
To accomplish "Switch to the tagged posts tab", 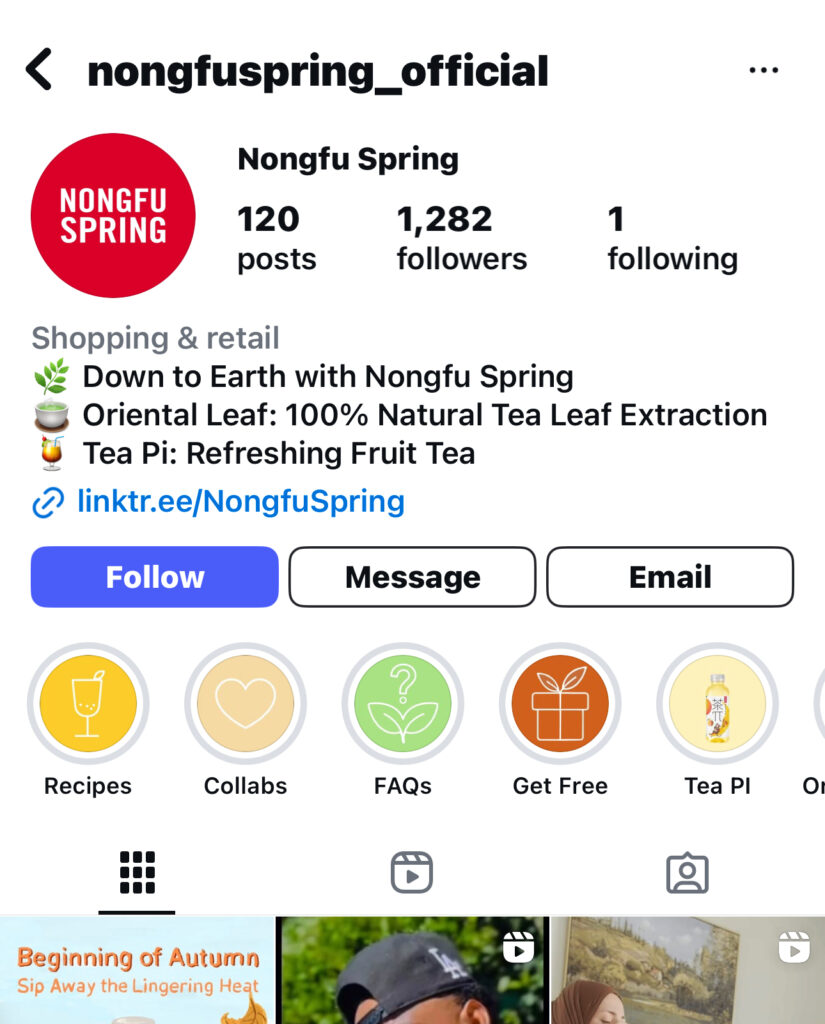I will pyautogui.click(x=687, y=873).
